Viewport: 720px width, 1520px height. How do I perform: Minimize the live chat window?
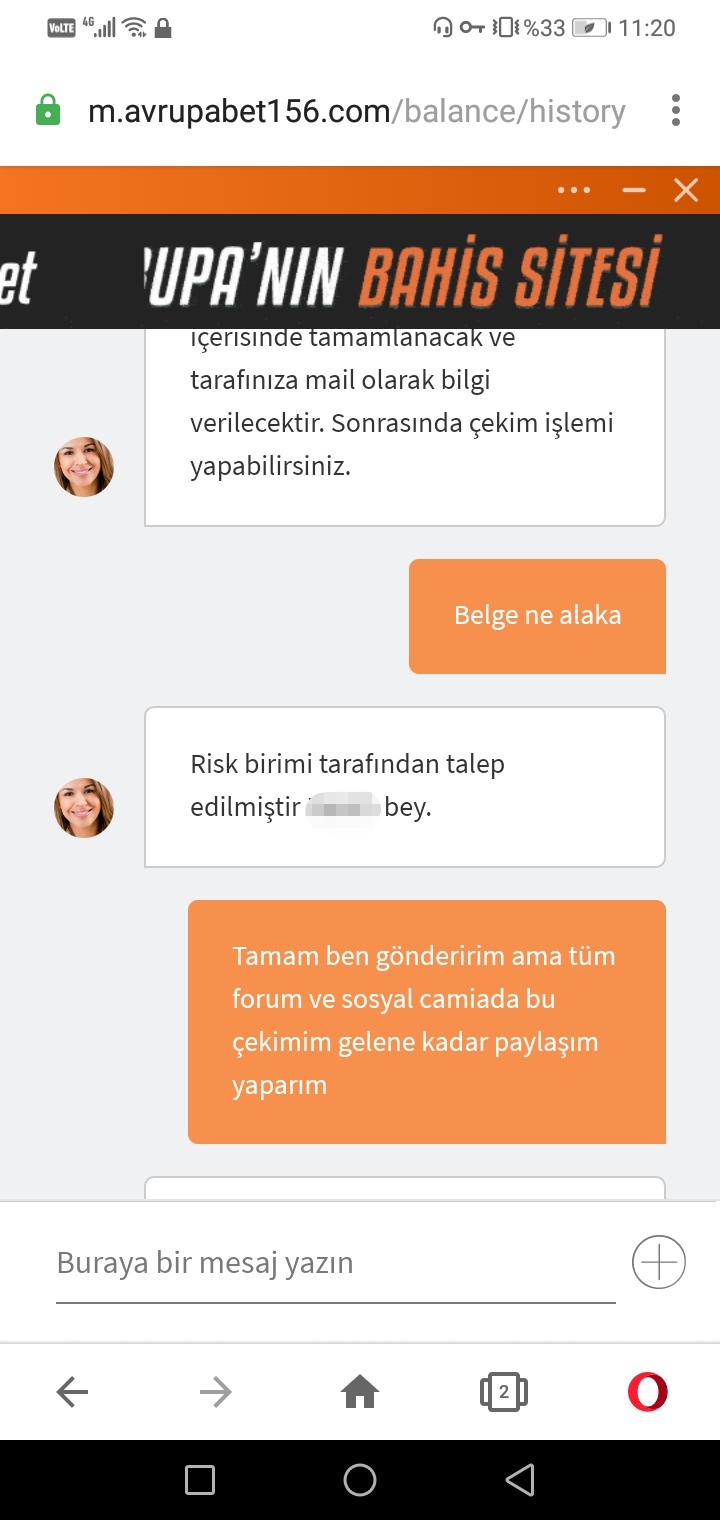click(x=634, y=190)
